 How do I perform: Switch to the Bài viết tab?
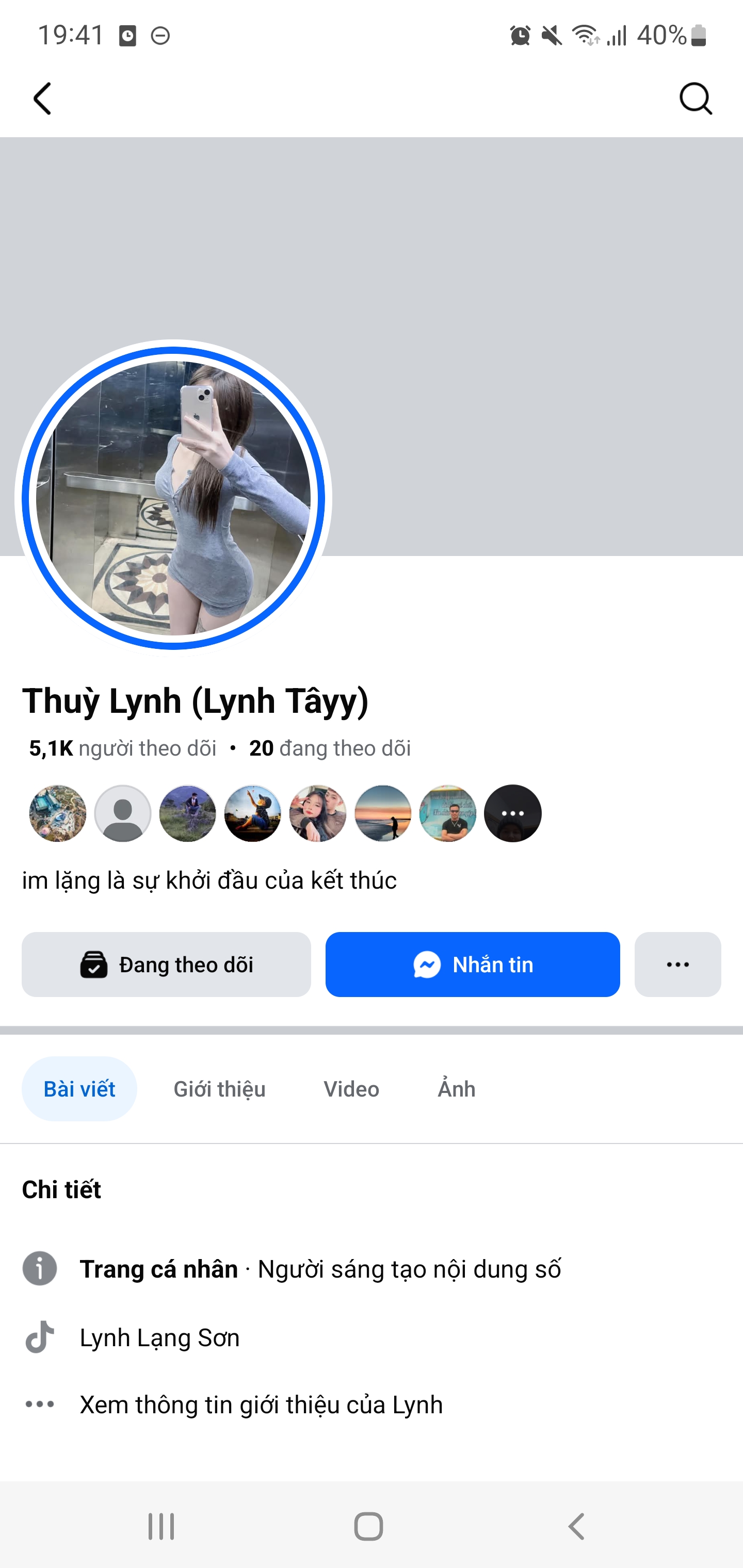(79, 1089)
